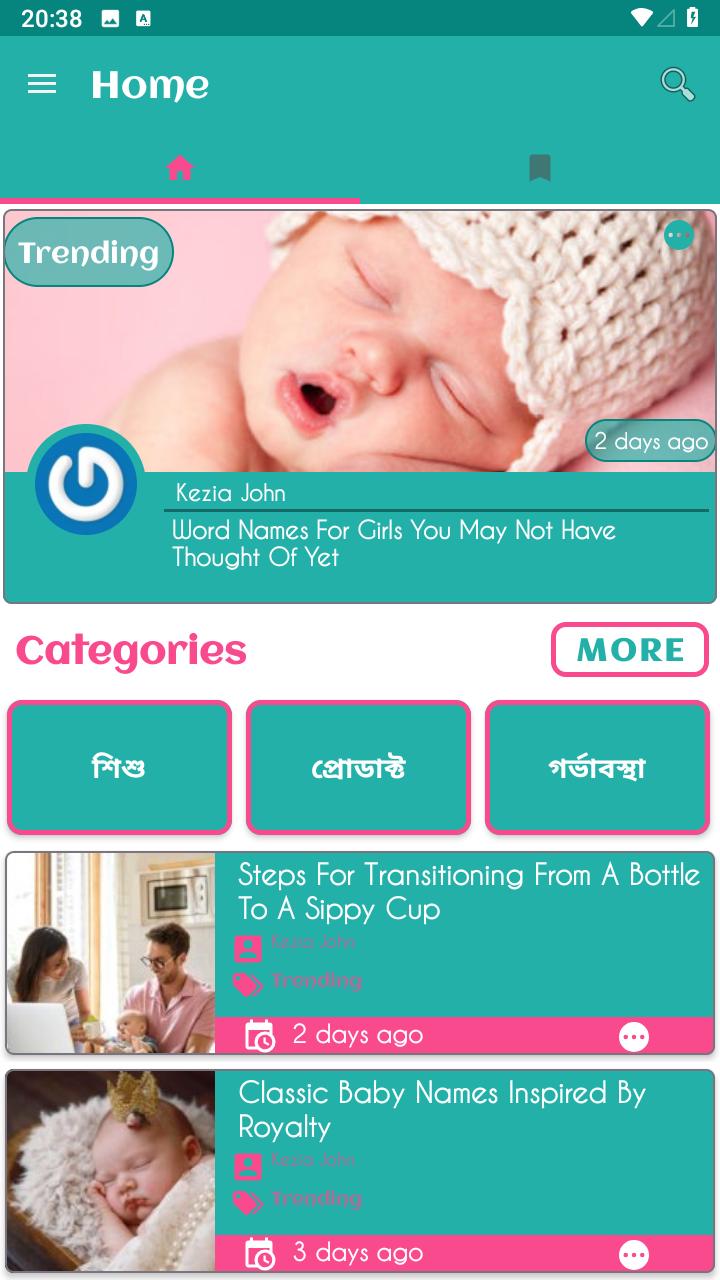The width and height of the screenshot is (720, 1280).
Task: Open the গর্ভাবস্থা category
Action: 598,768
